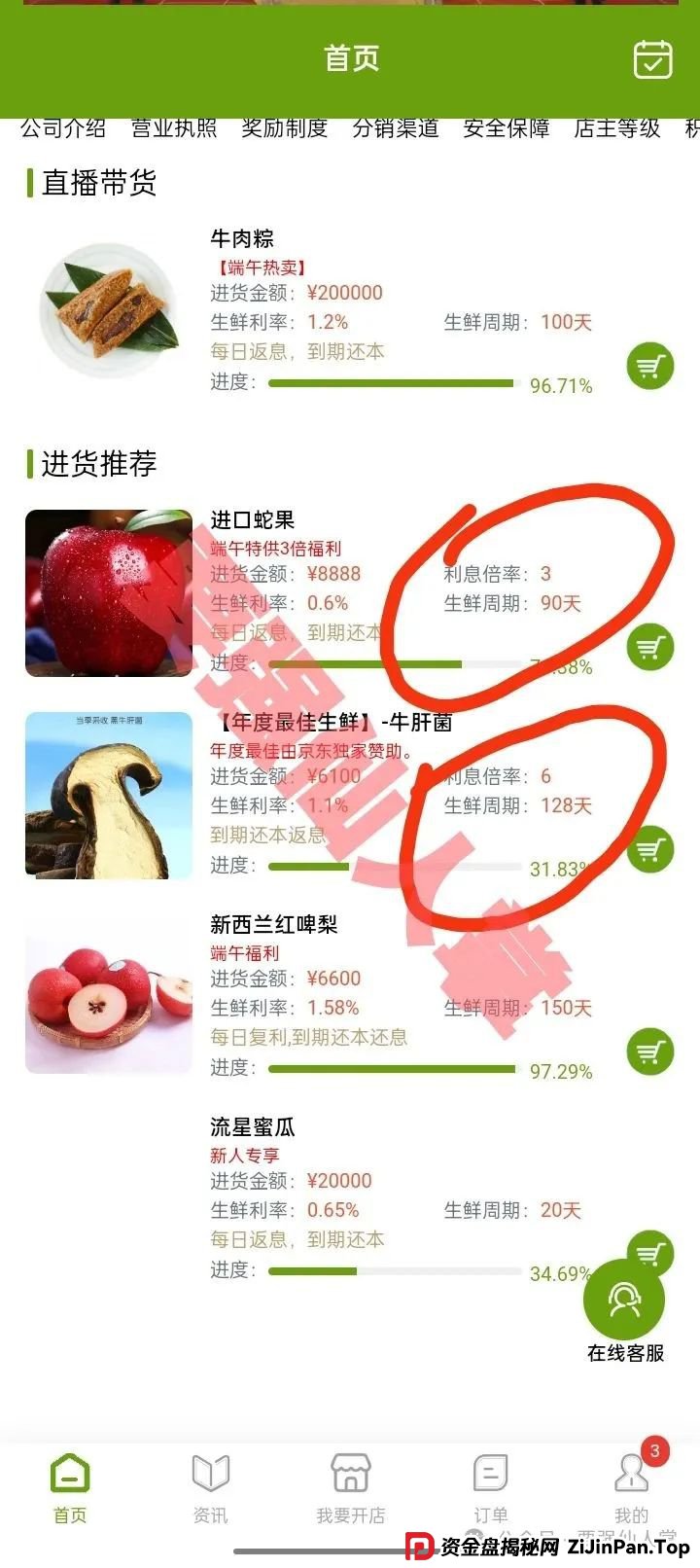Click the 牛肝菌 product image
This screenshot has width=700, height=1568.
click(108, 794)
